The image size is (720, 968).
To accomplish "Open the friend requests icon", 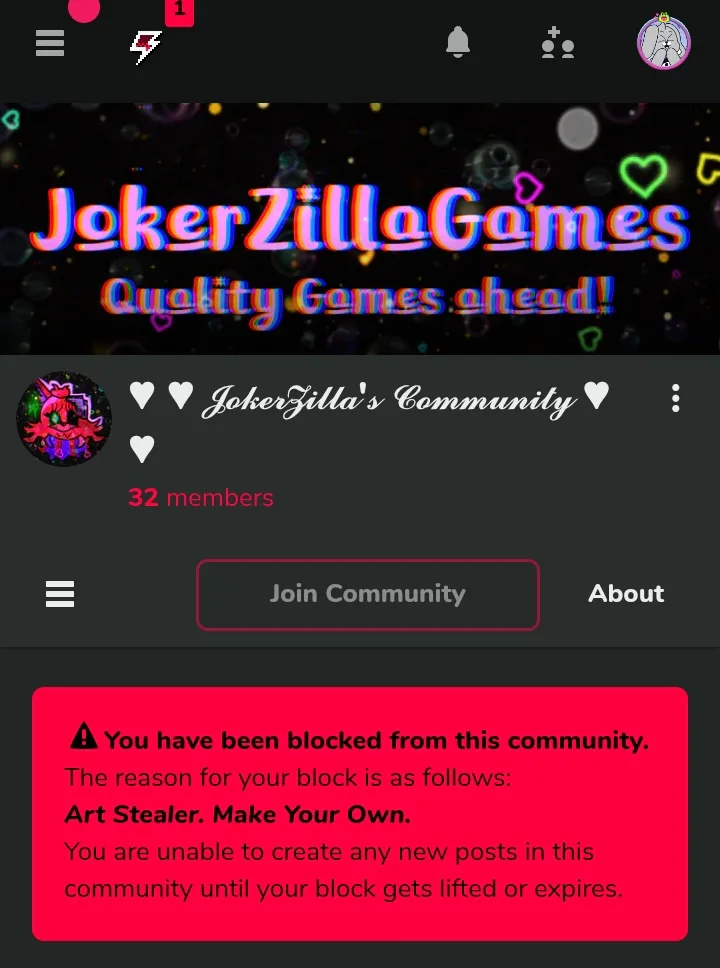I will click(x=558, y=43).
